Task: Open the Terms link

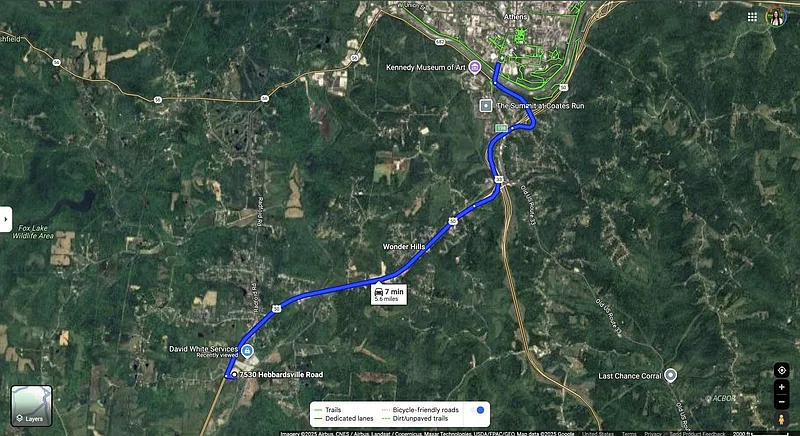Action: (x=627, y=433)
